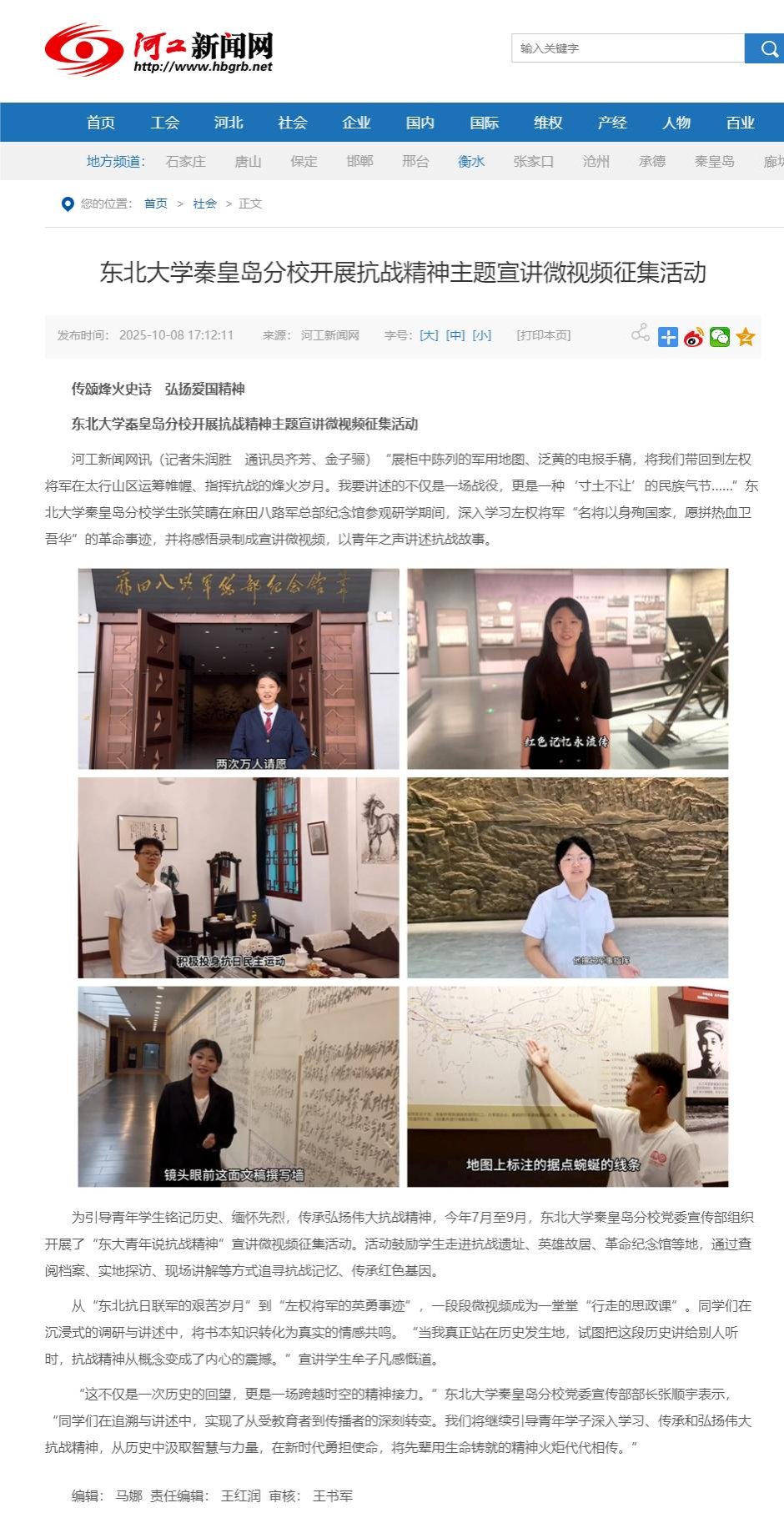This screenshot has width=784, height=1533.
Task: Switch to the 工会 section
Action: 165,123
